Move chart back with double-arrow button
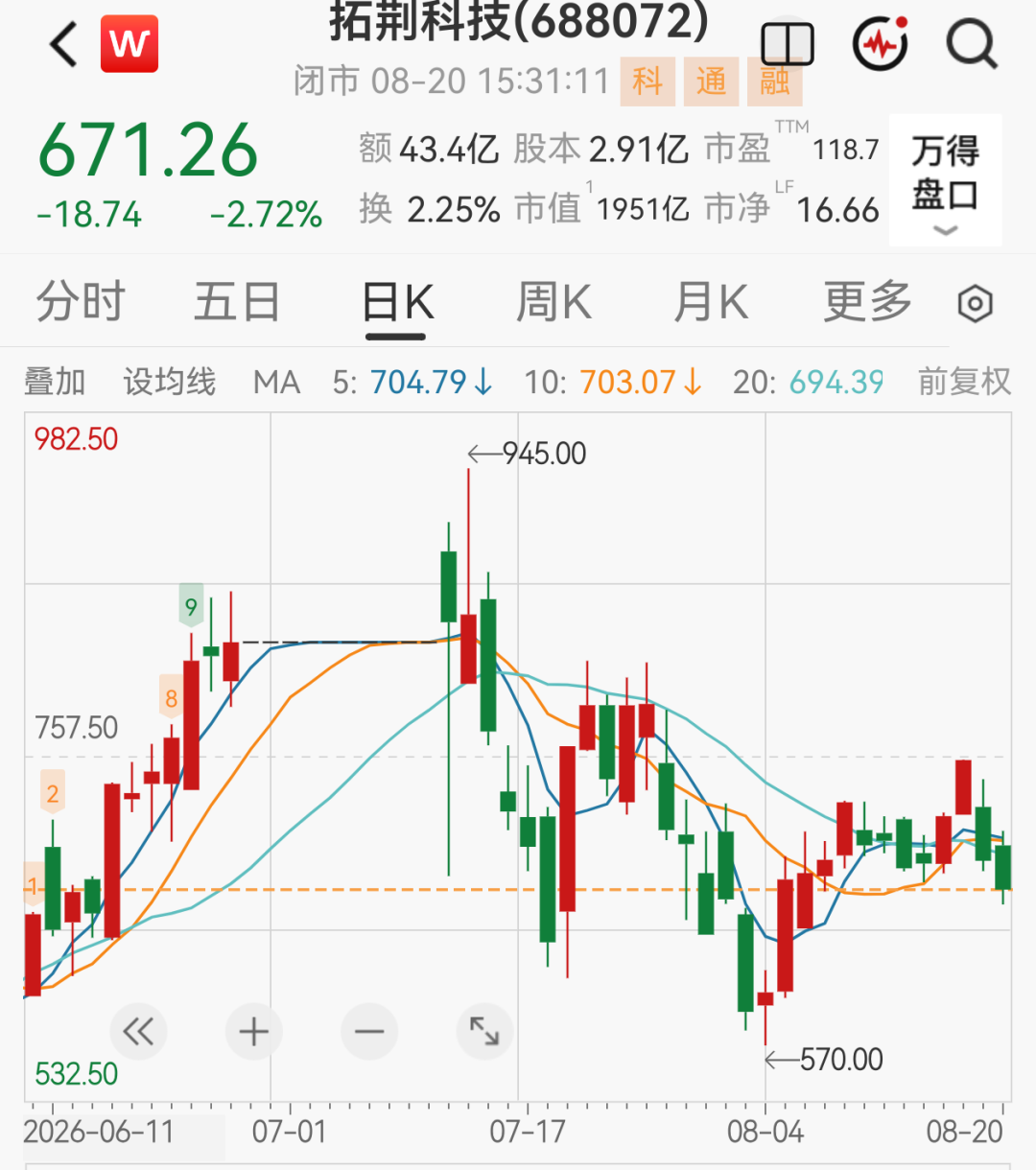 [x=138, y=1032]
